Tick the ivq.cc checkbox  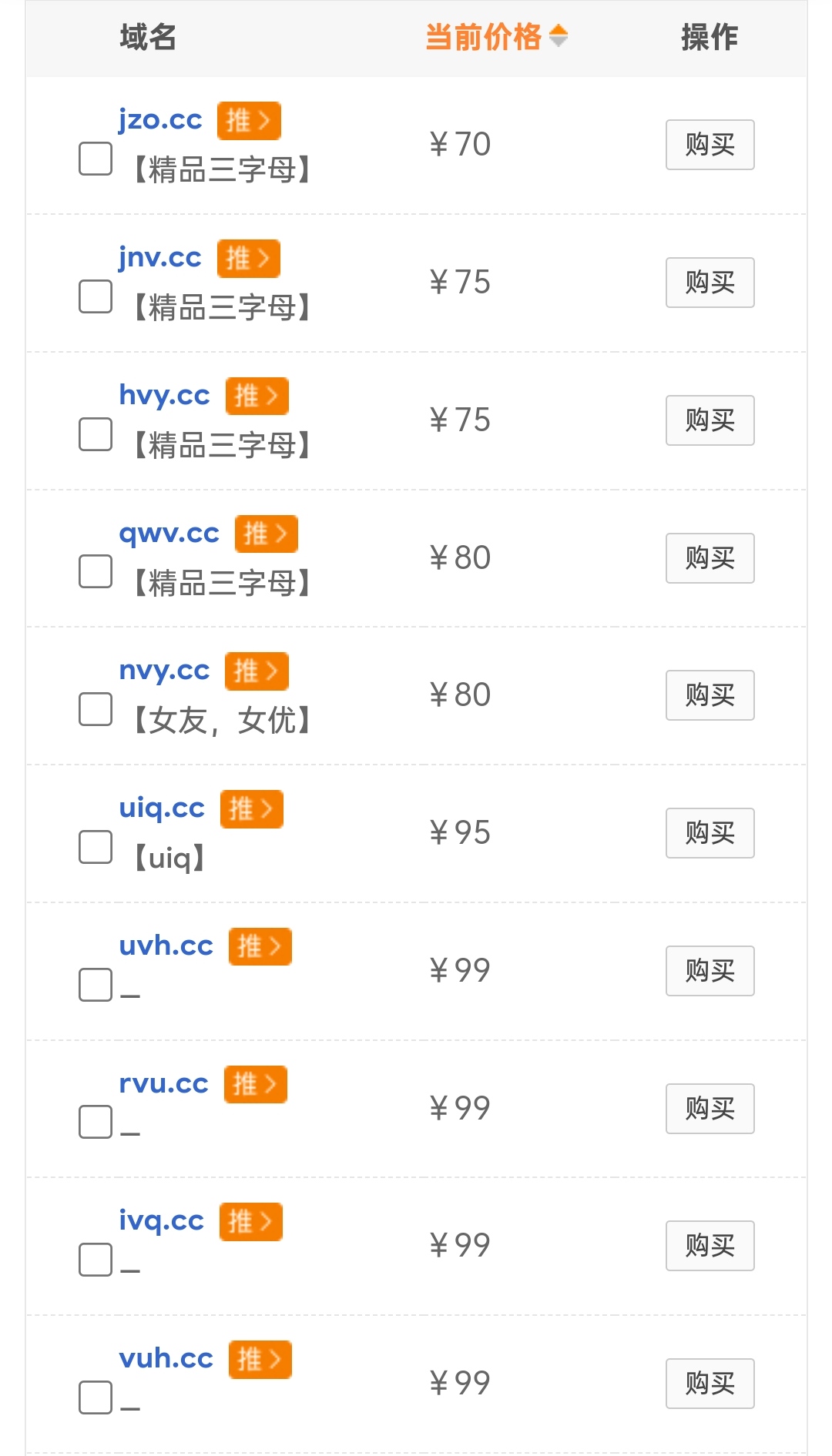96,1260
